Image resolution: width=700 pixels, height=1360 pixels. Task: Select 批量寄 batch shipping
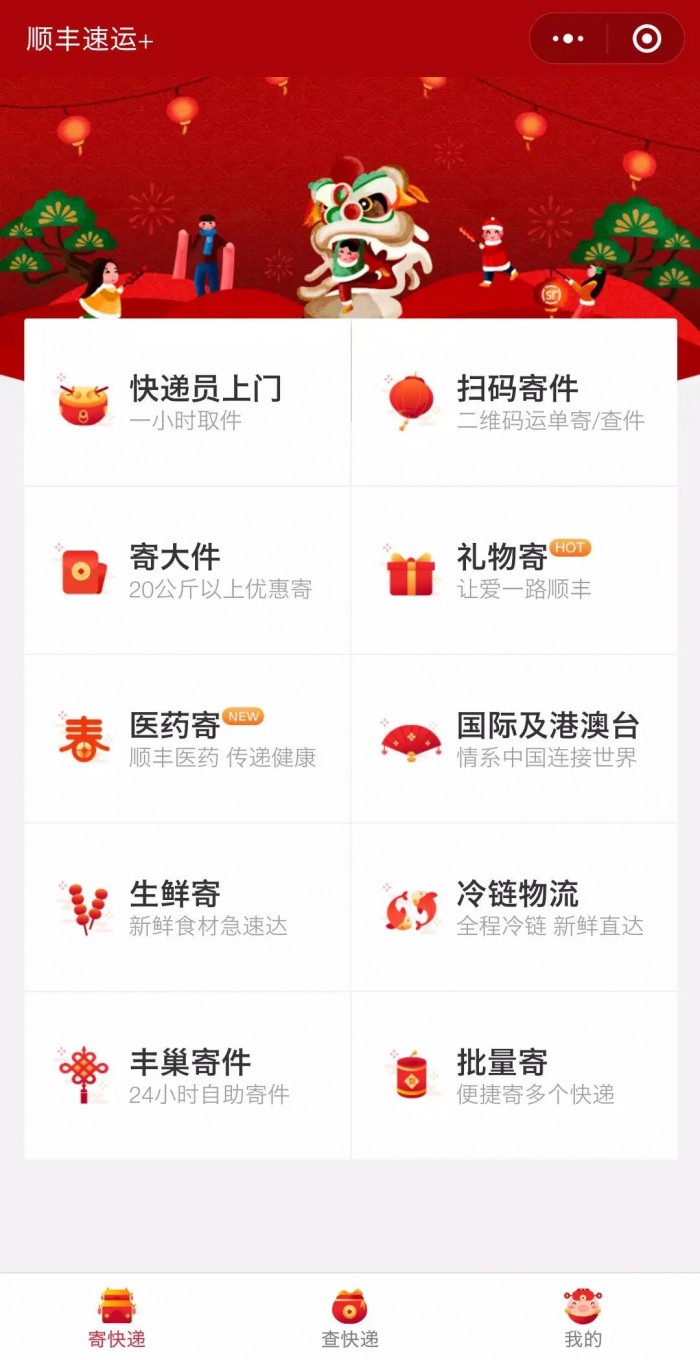(x=514, y=1076)
